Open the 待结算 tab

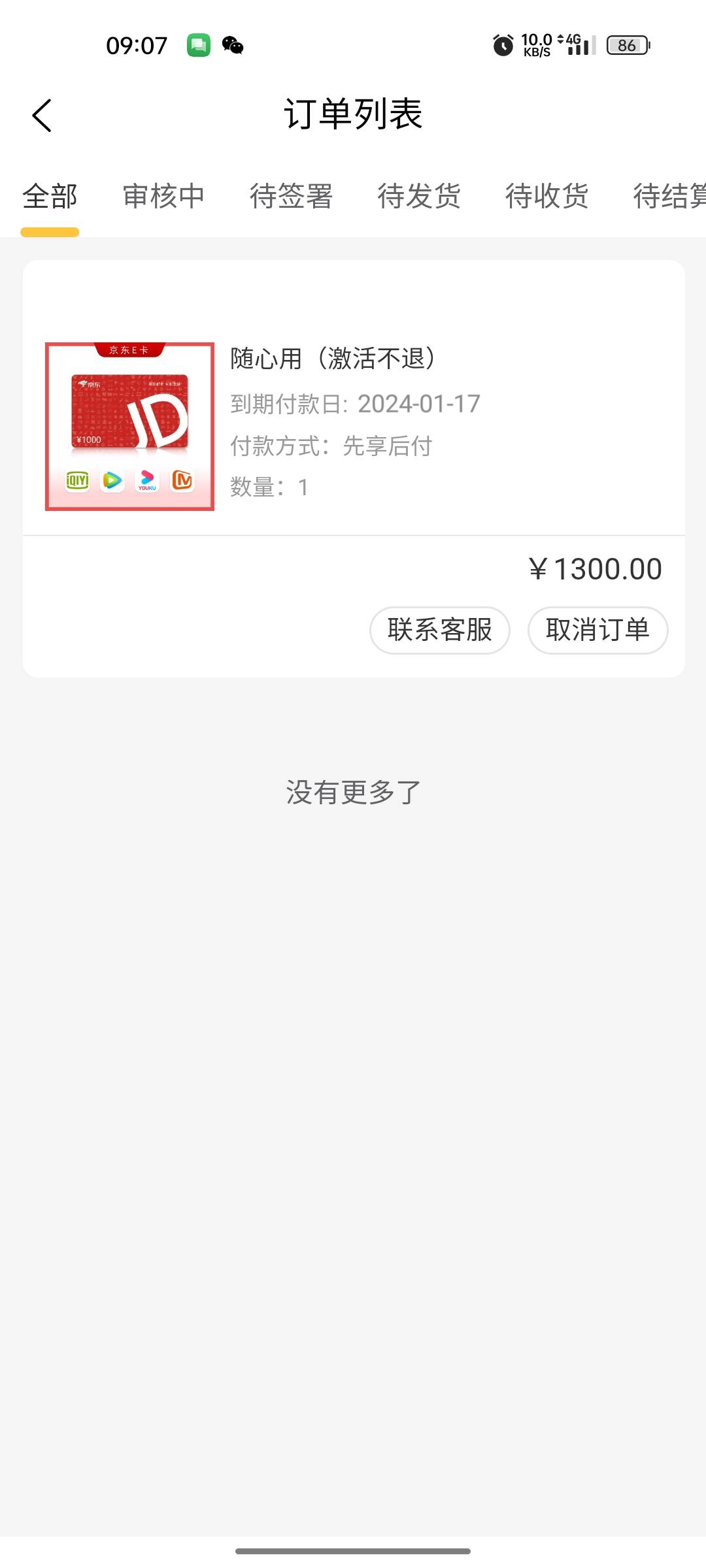[x=670, y=196]
